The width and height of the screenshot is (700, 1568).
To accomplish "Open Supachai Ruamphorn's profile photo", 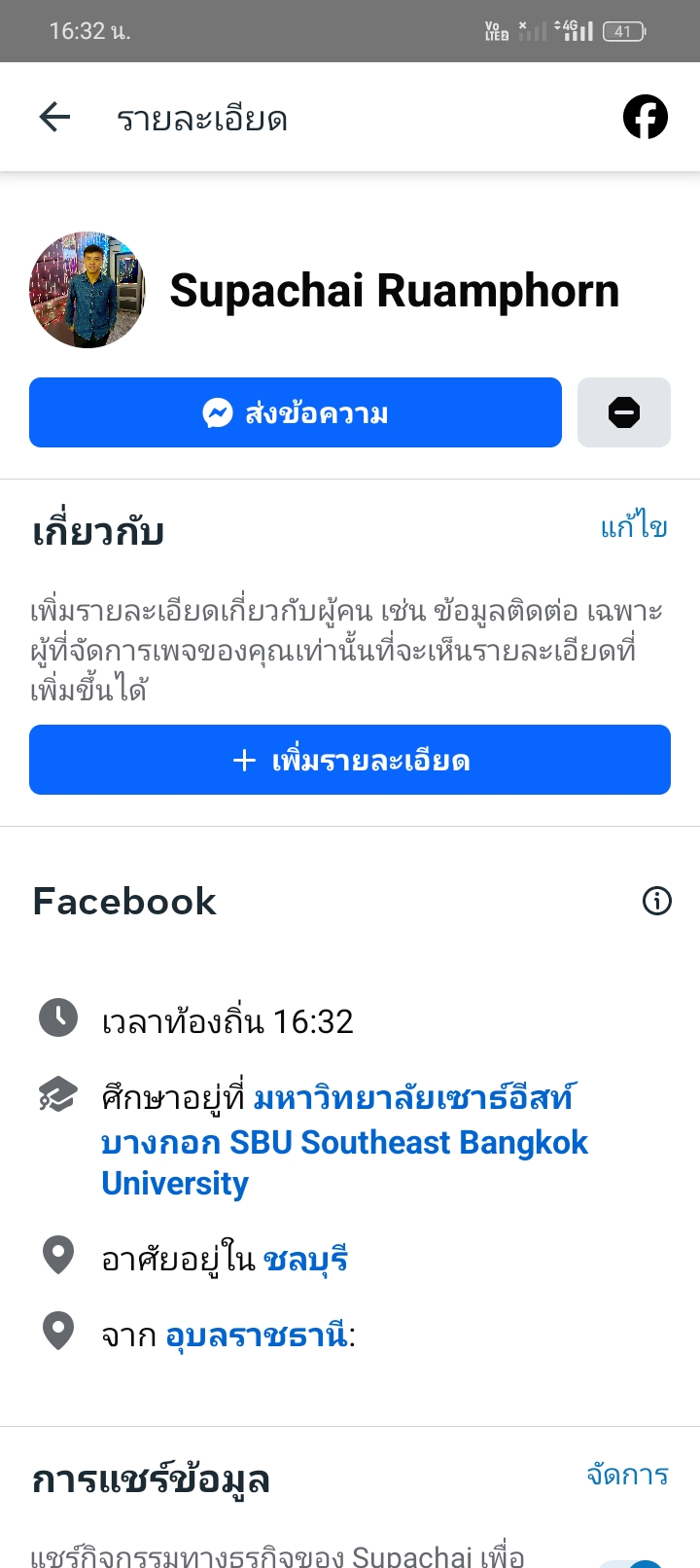I will click(x=87, y=290).
